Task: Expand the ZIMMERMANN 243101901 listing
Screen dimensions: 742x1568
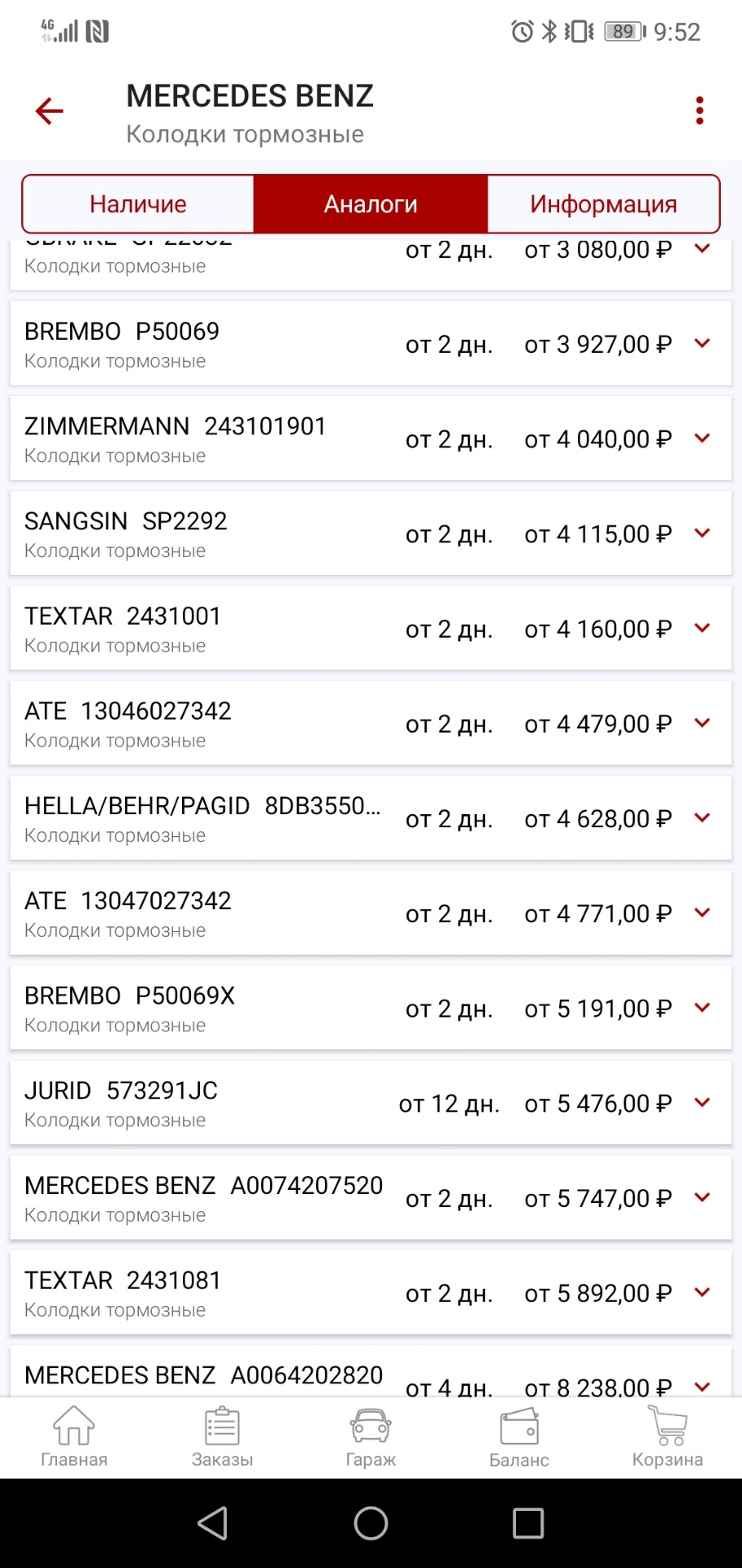Action: [700, 439]
